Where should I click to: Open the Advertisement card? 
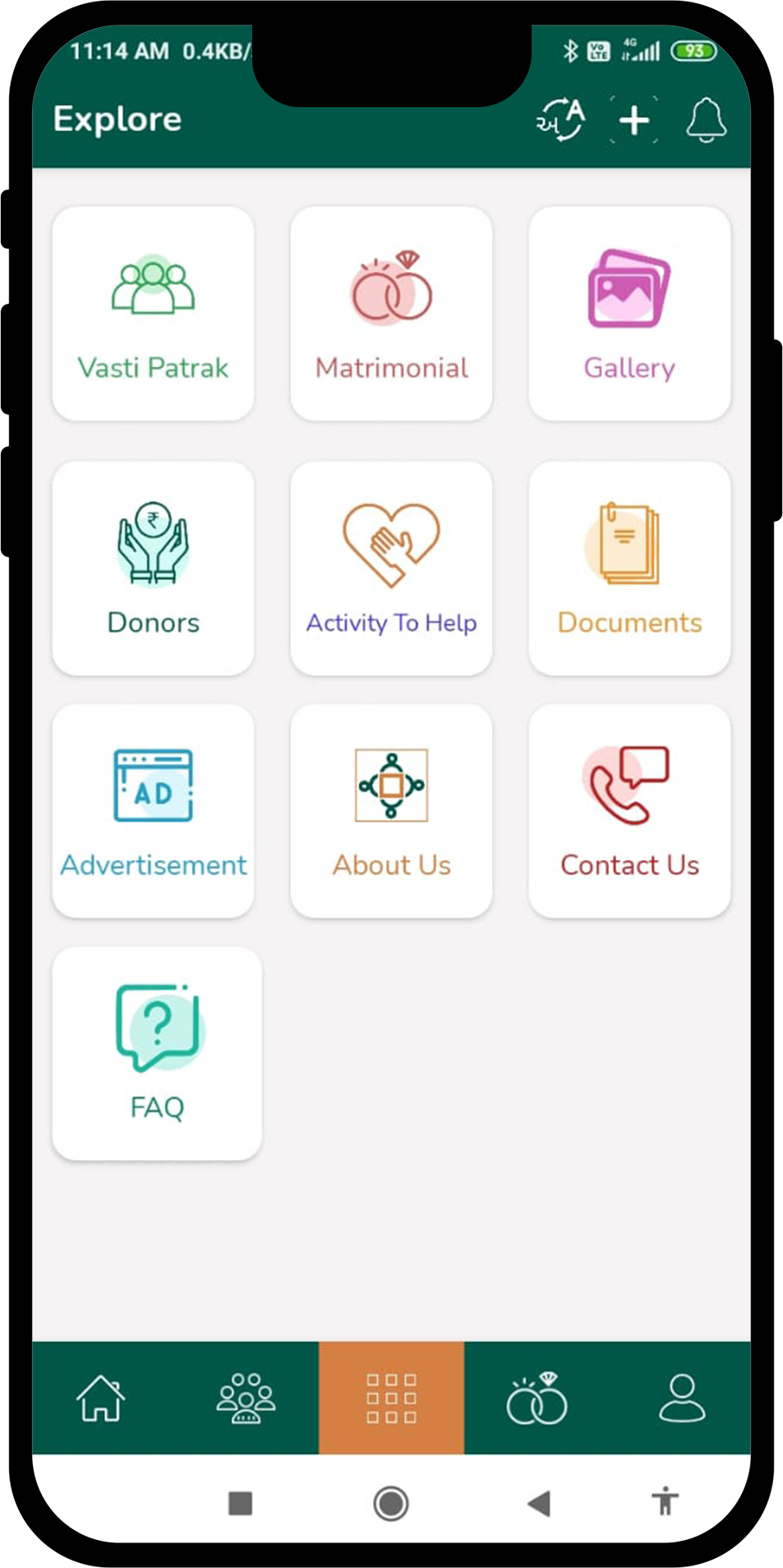pyautogui.click(x=153, y=811)
